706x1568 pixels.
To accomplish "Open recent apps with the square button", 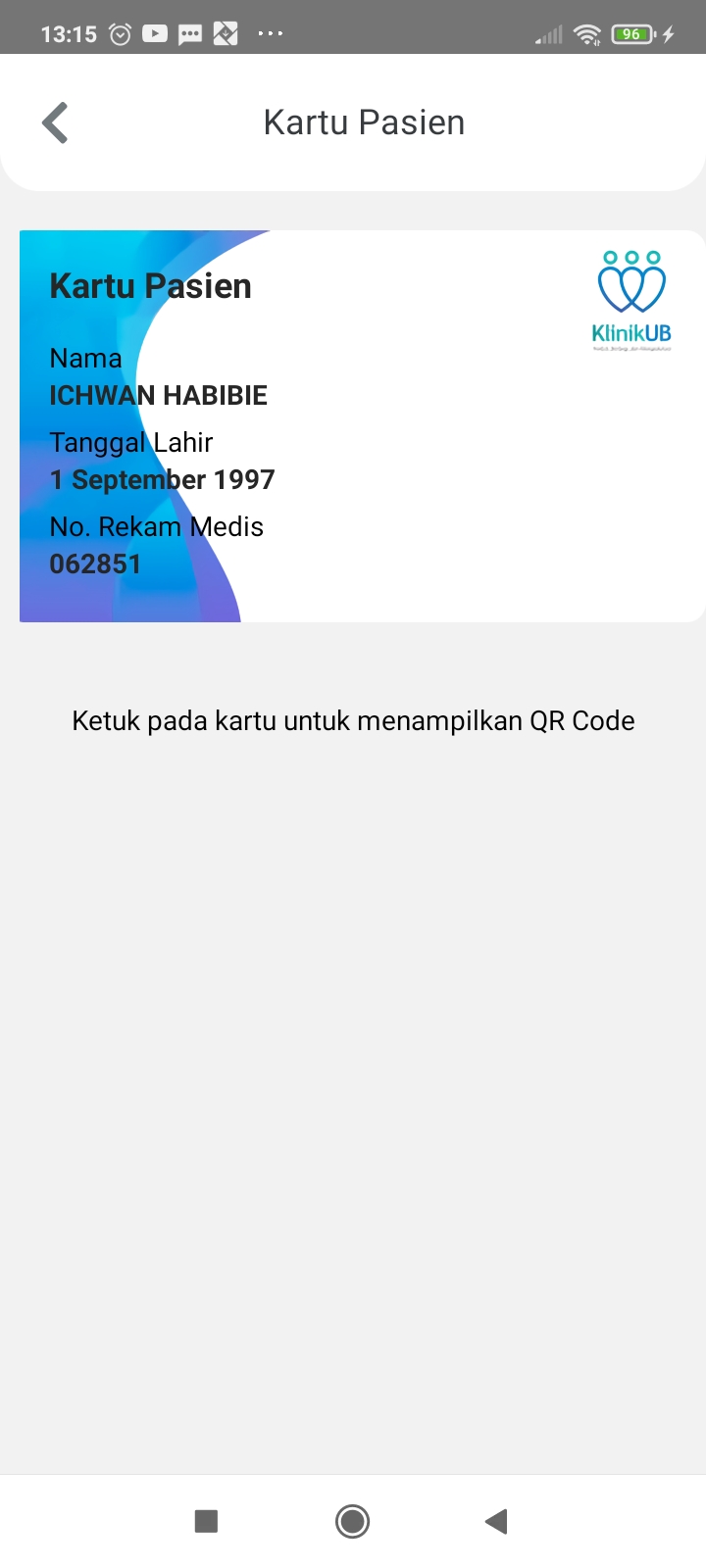I will coord(206,1521).
